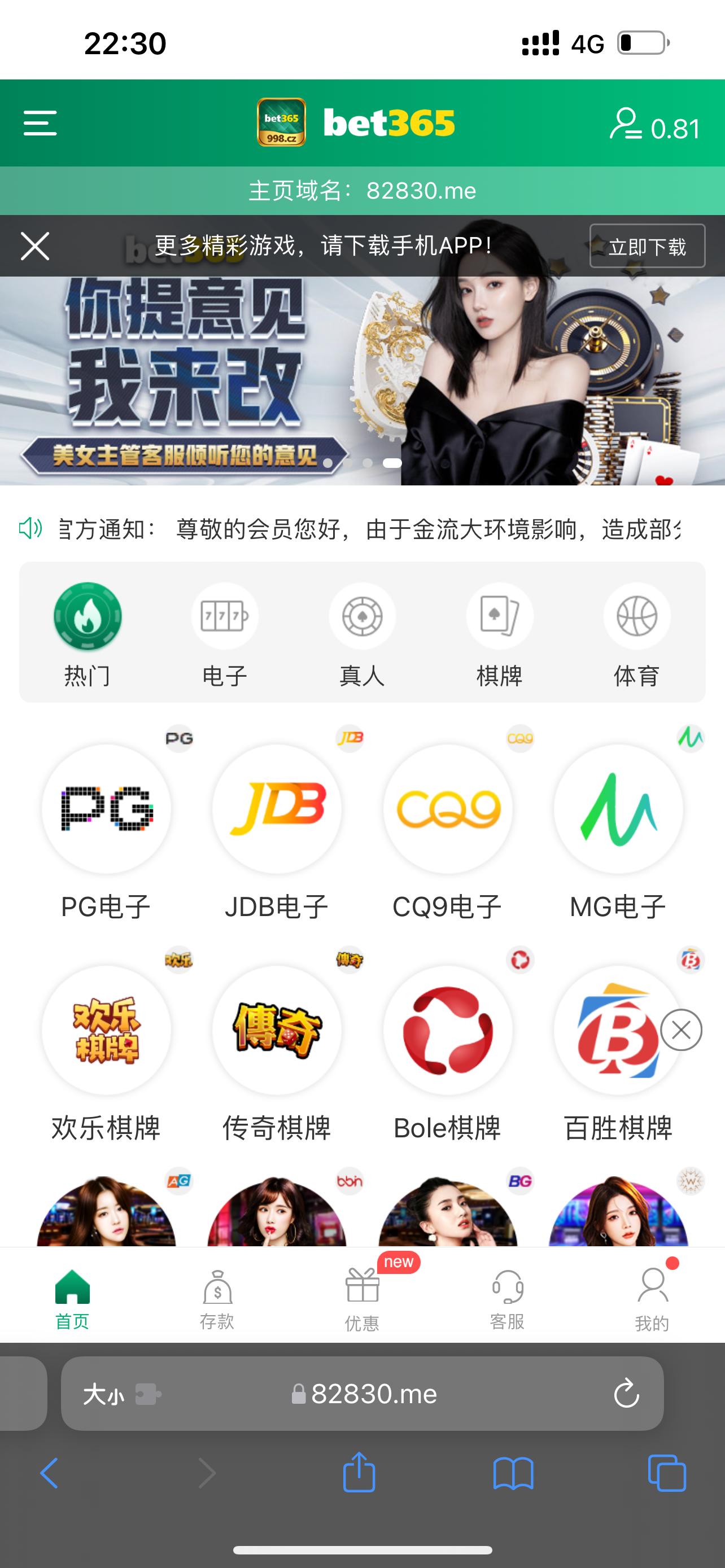
Task: Mute the 官方通知 announcement speaker
Action: [29, 528]
